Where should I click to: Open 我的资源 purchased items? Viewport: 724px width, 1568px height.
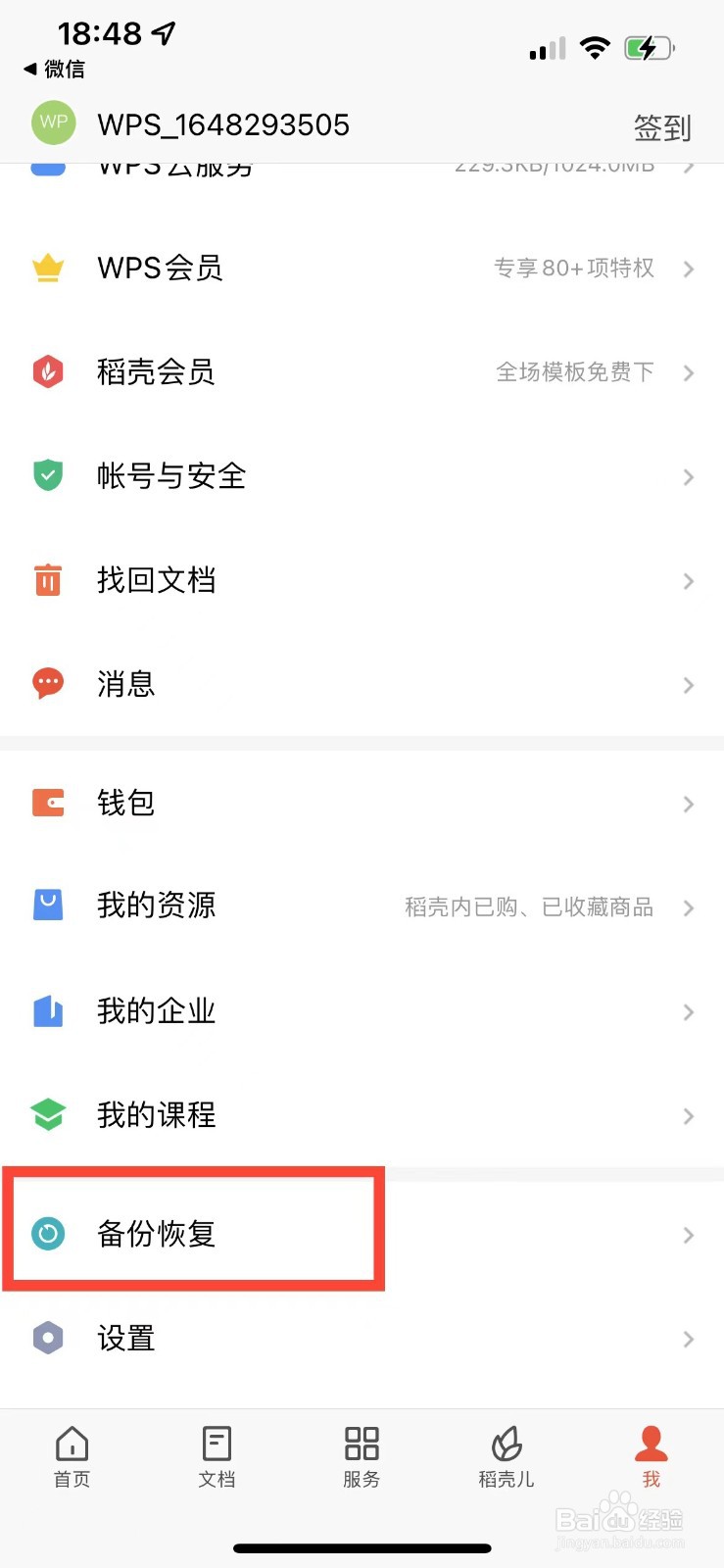[362, 906]
